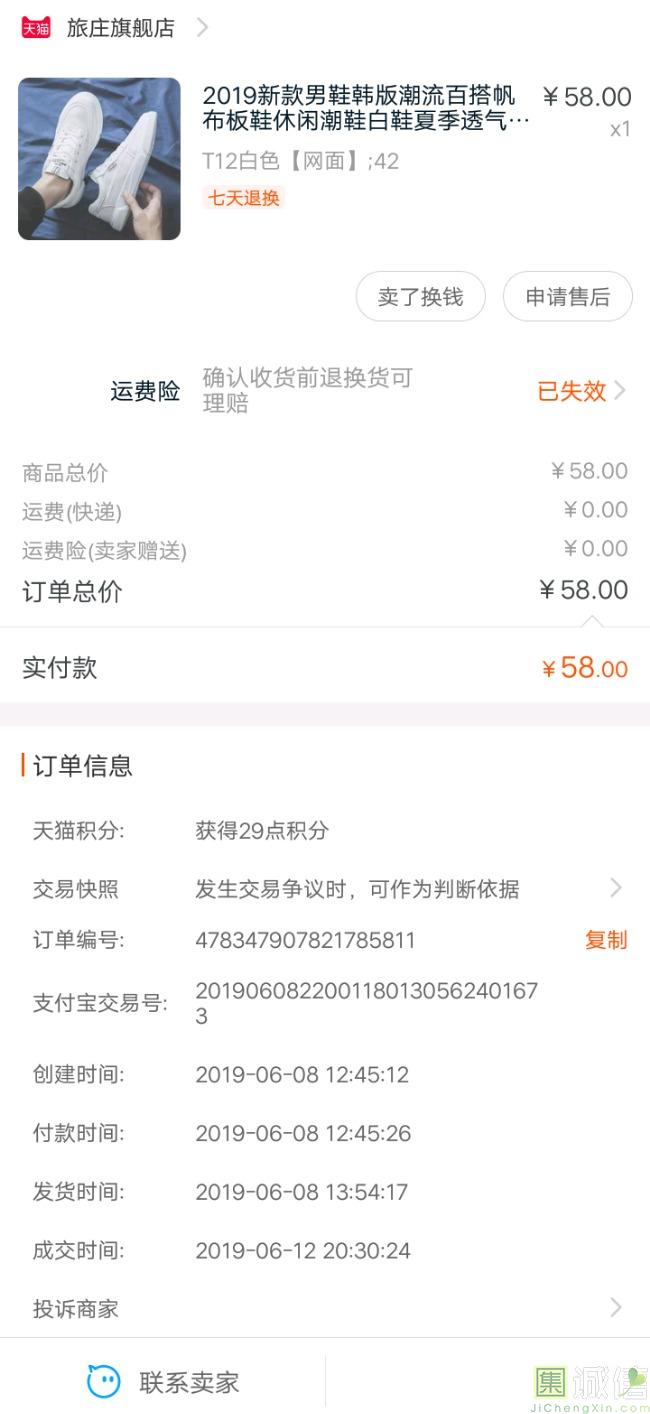Tap the 卖了换钱 button
Image resolution: width=650 pixels, height=1414 pixels.
tap(420, 297)
